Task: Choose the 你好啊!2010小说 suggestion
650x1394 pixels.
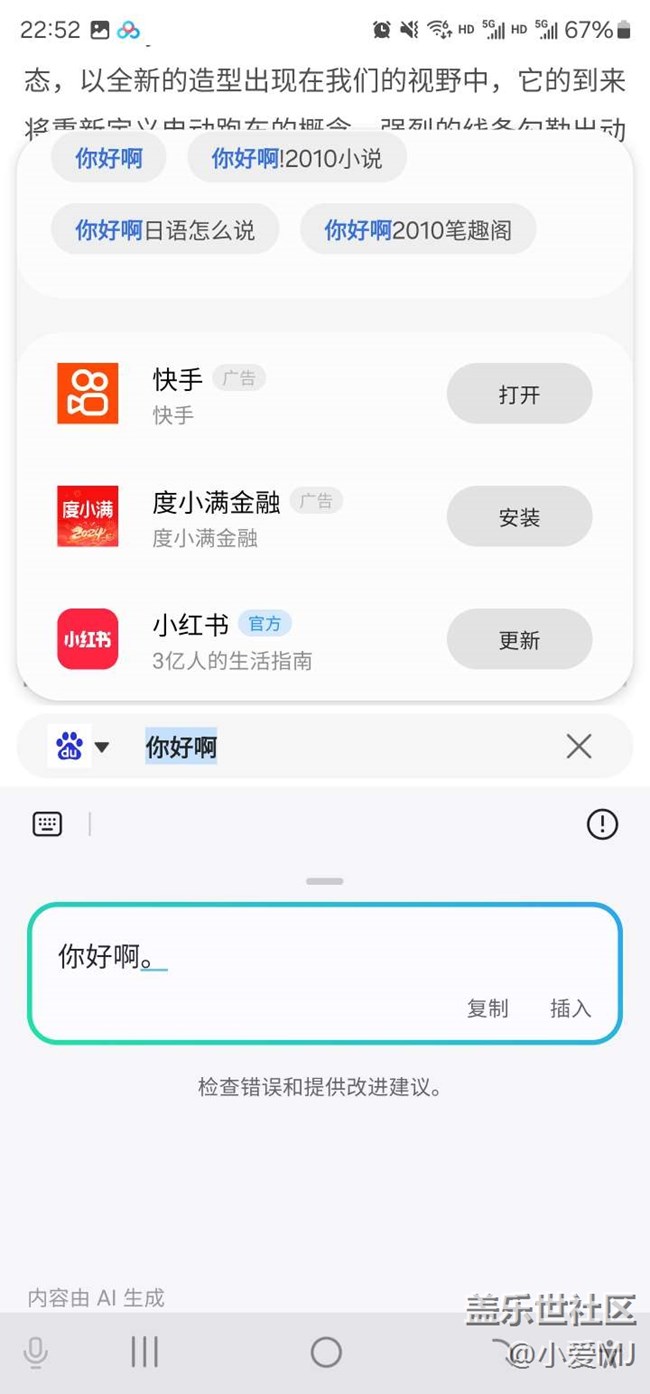Action: (x=296, y=158)
